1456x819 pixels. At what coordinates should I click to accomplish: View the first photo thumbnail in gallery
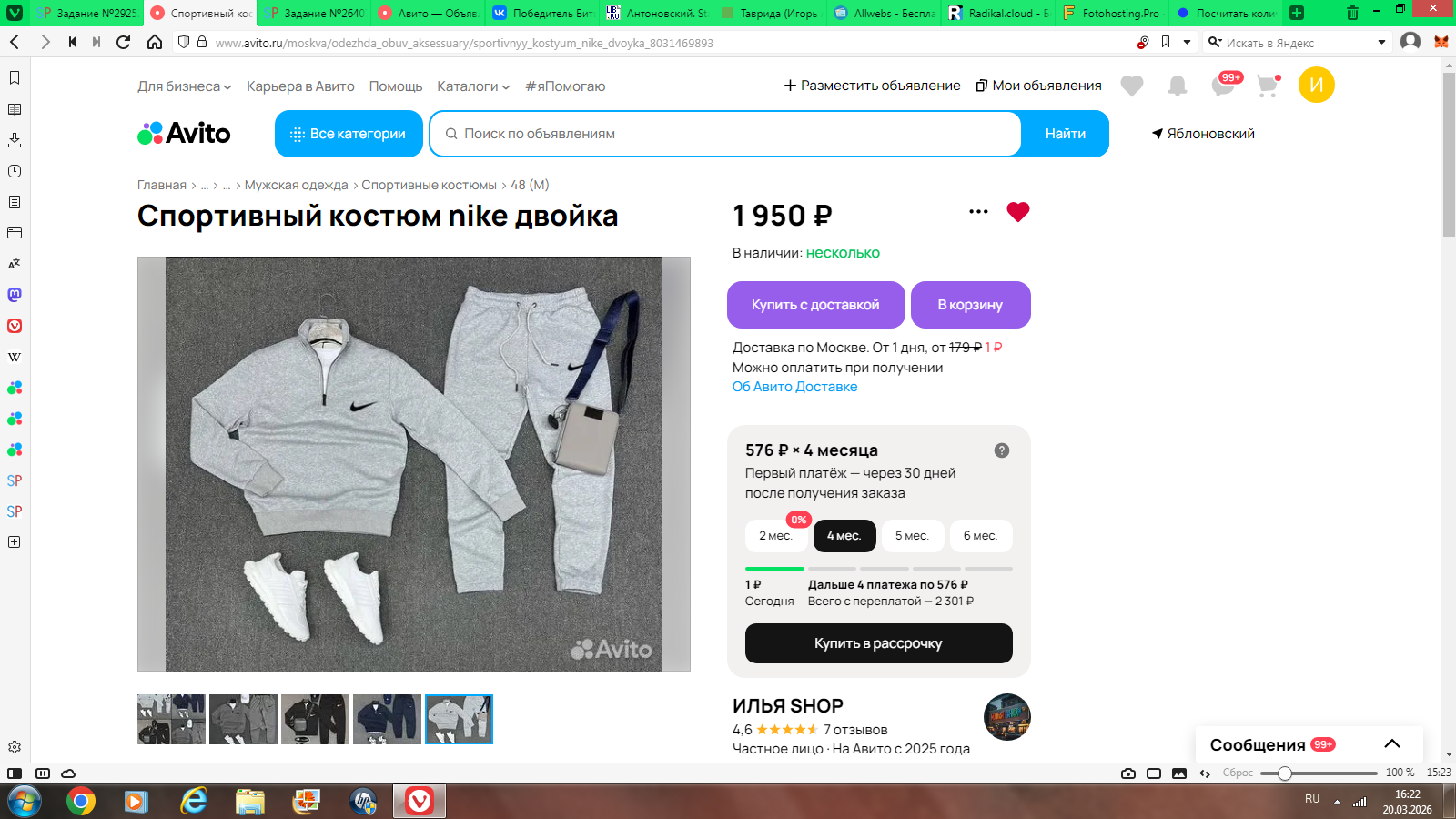171,719
